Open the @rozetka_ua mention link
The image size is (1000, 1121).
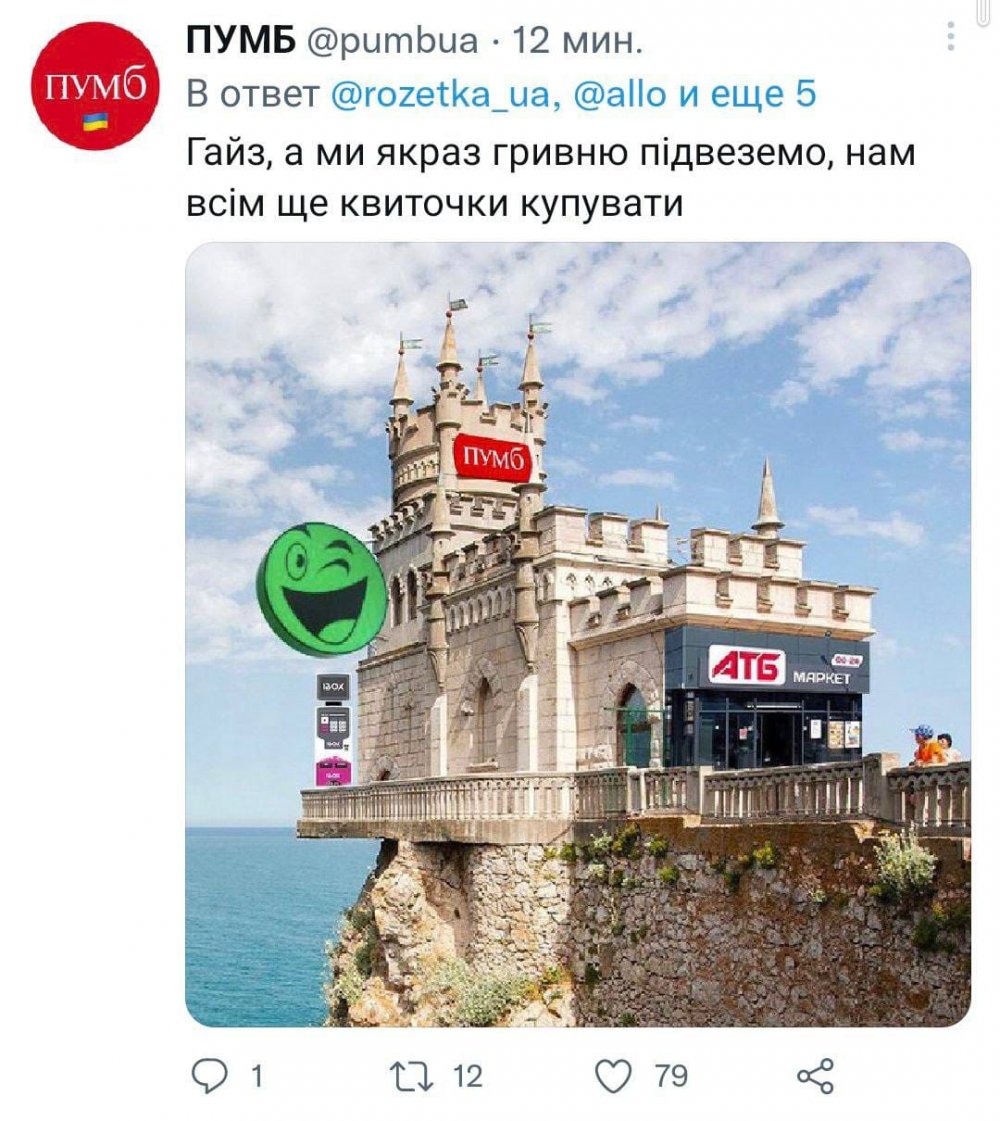click(442, 94)
